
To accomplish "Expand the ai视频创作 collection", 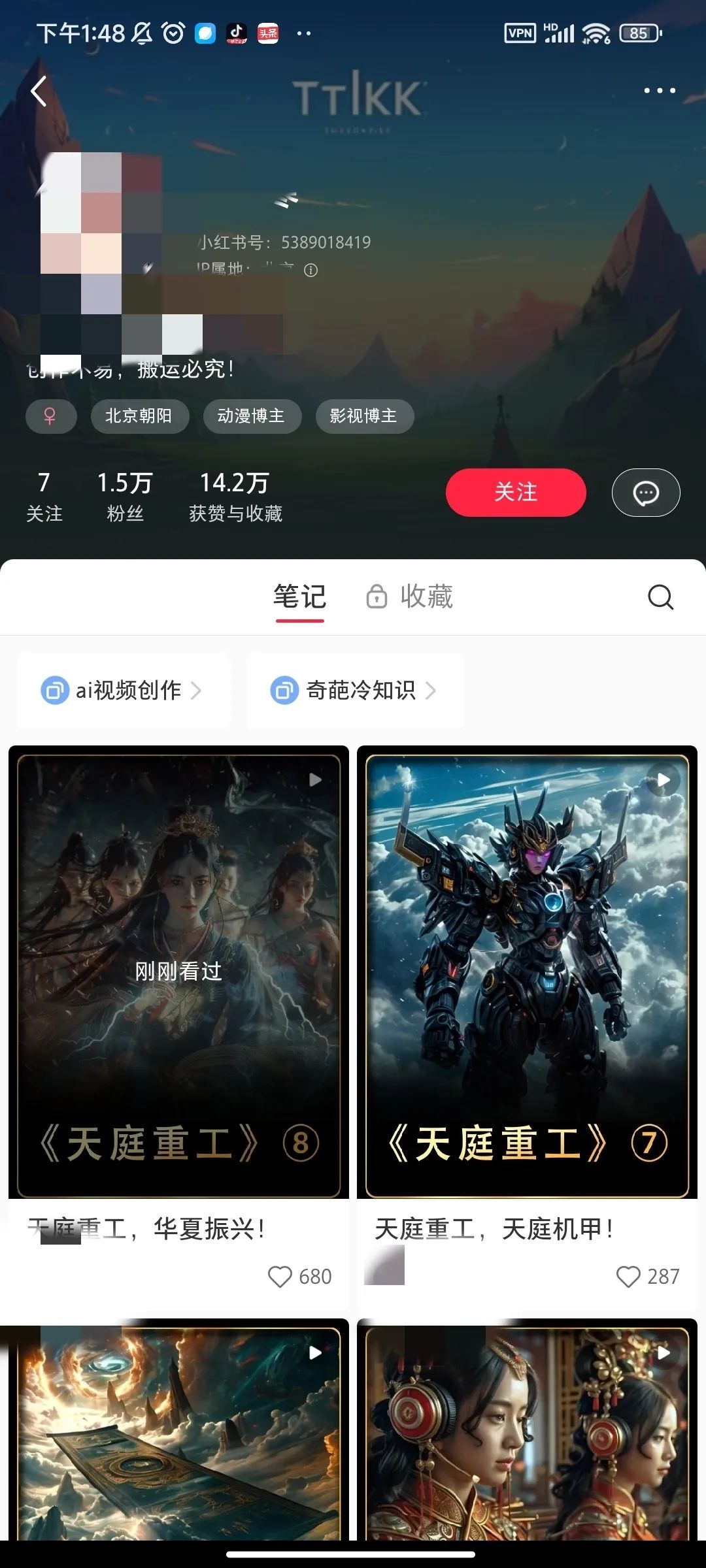I will coord(124,689).
